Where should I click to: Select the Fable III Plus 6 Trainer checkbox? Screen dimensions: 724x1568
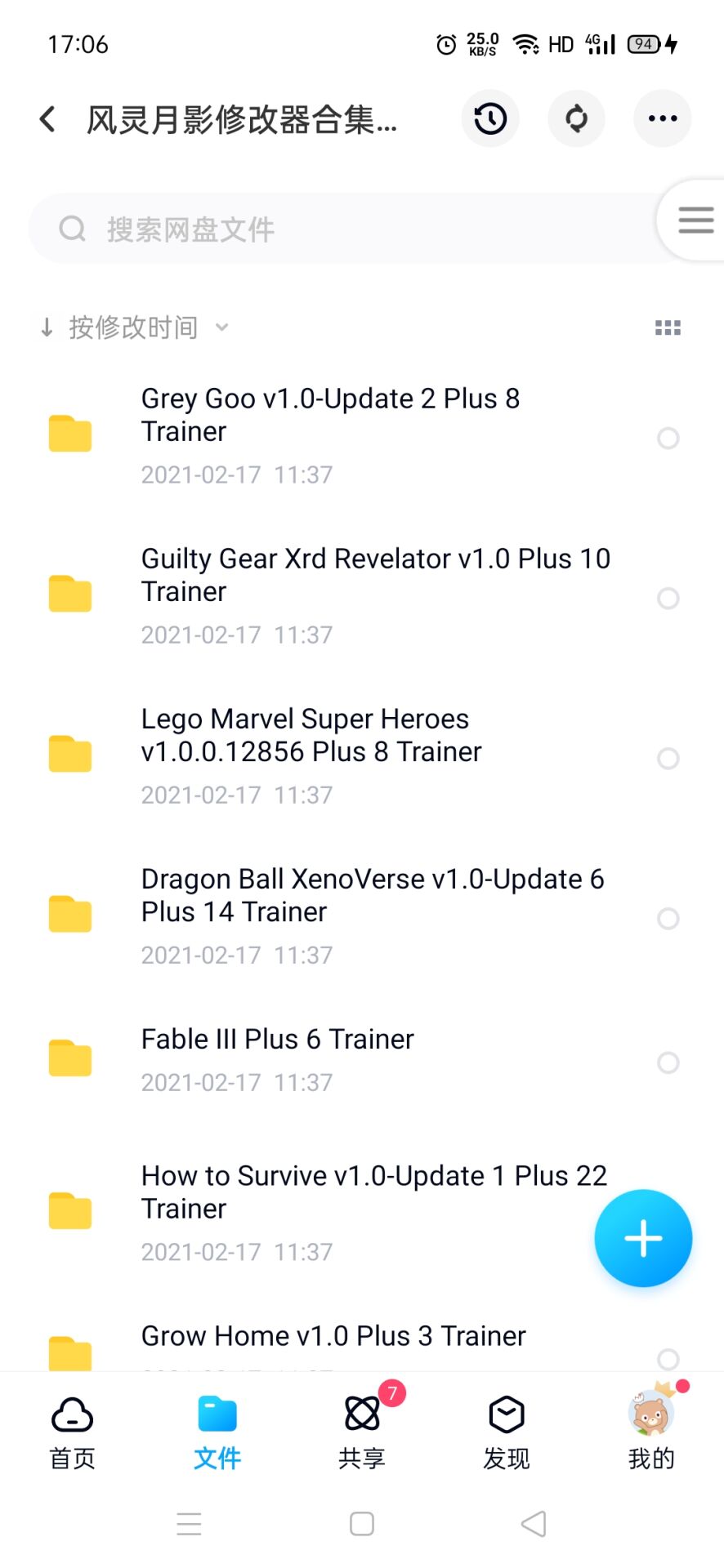(x=668, y=1062)
